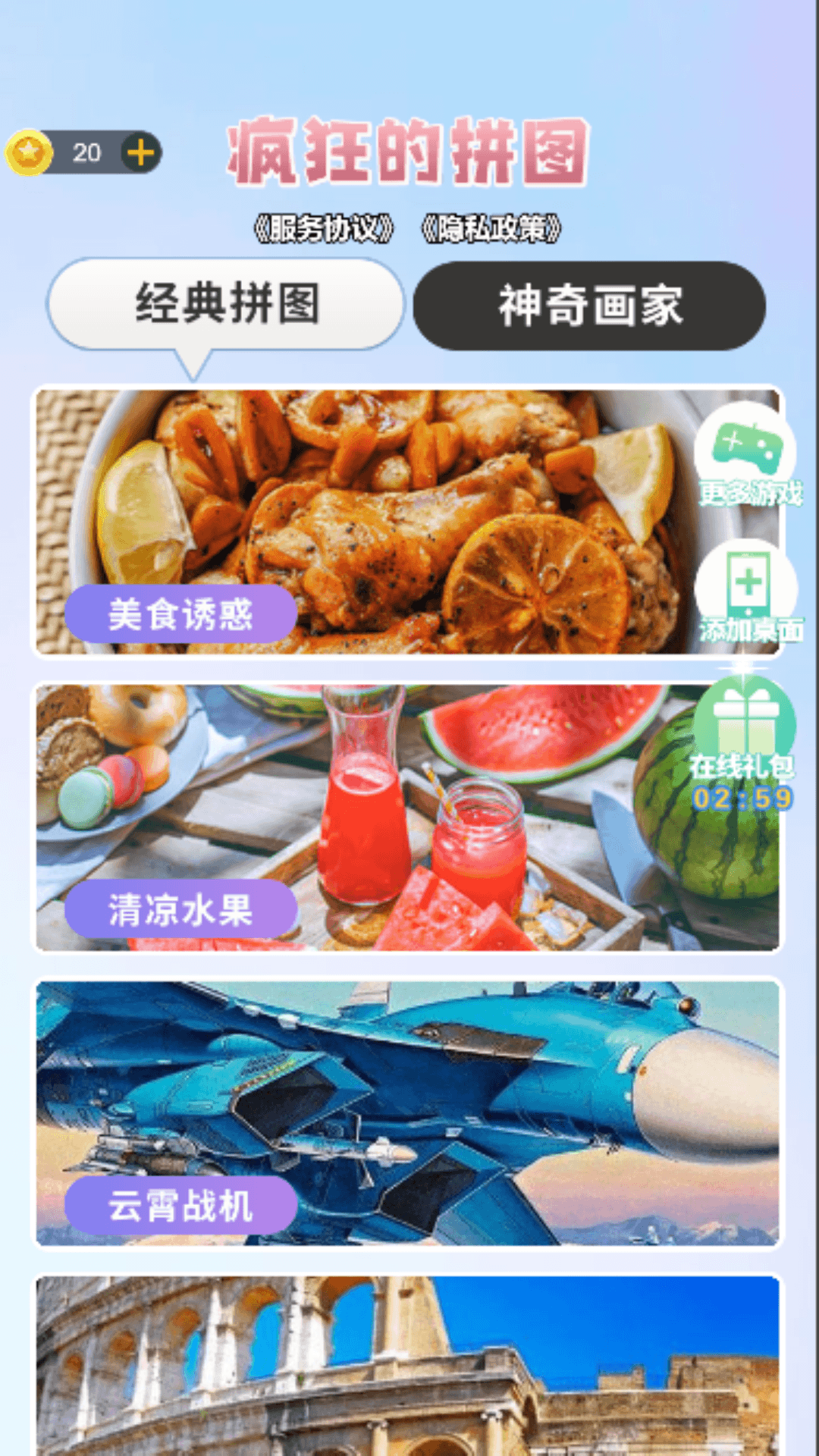Open the 云霄战机 puzzle card
Screen dimensions: 819x1456
point(408,1113)
